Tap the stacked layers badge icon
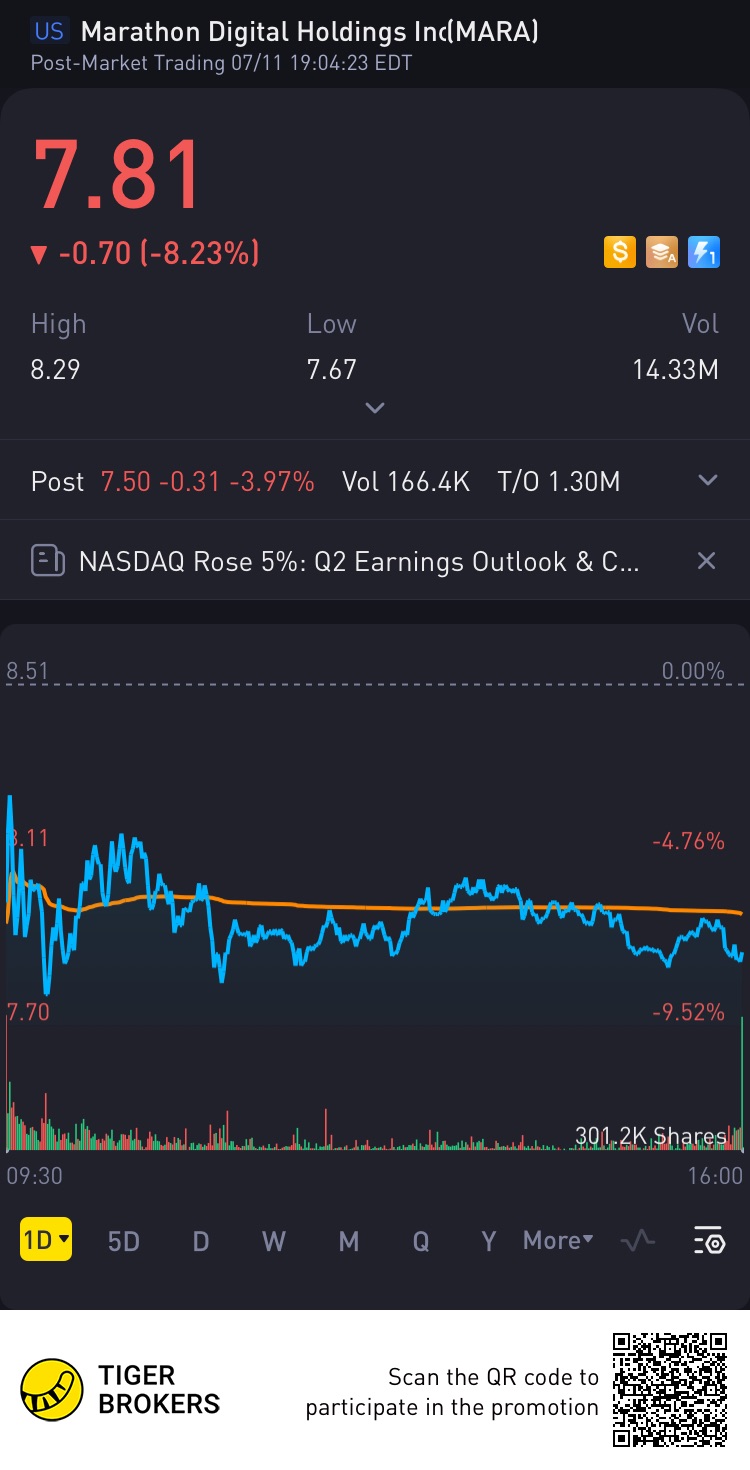 [x=661, y=252]
